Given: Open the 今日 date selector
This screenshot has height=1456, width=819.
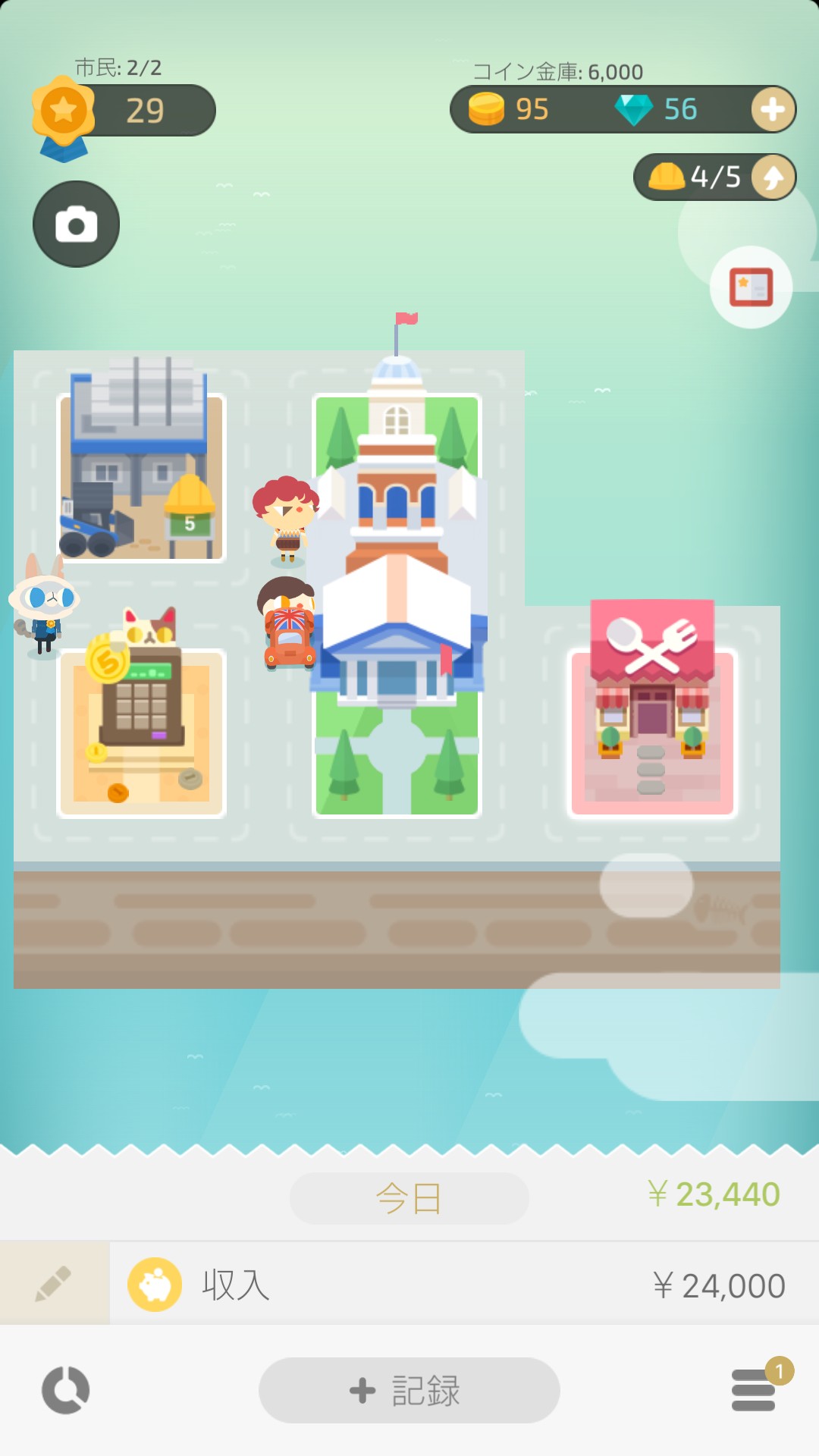Looking at the screenshot, I should (409, 1198).
